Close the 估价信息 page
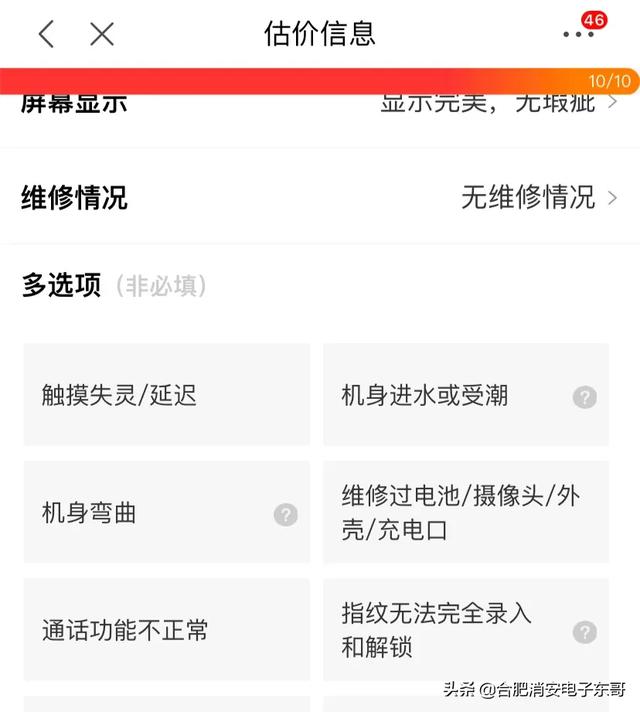Image resolution: width=640 pixels, height=712 pixels. 102,34
